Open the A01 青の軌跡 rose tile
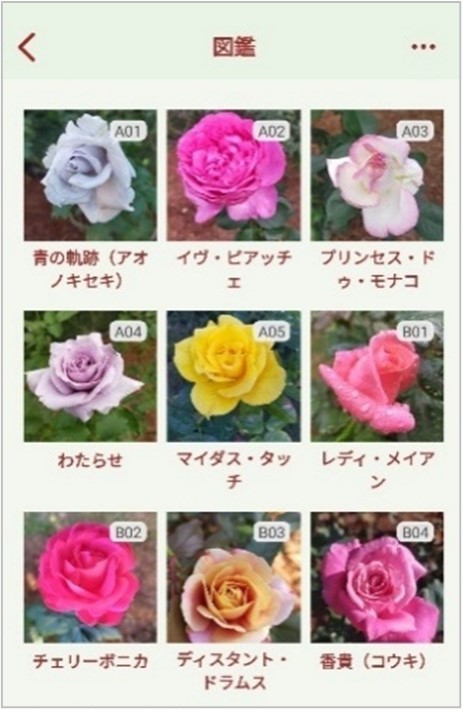 pos(90,175)
